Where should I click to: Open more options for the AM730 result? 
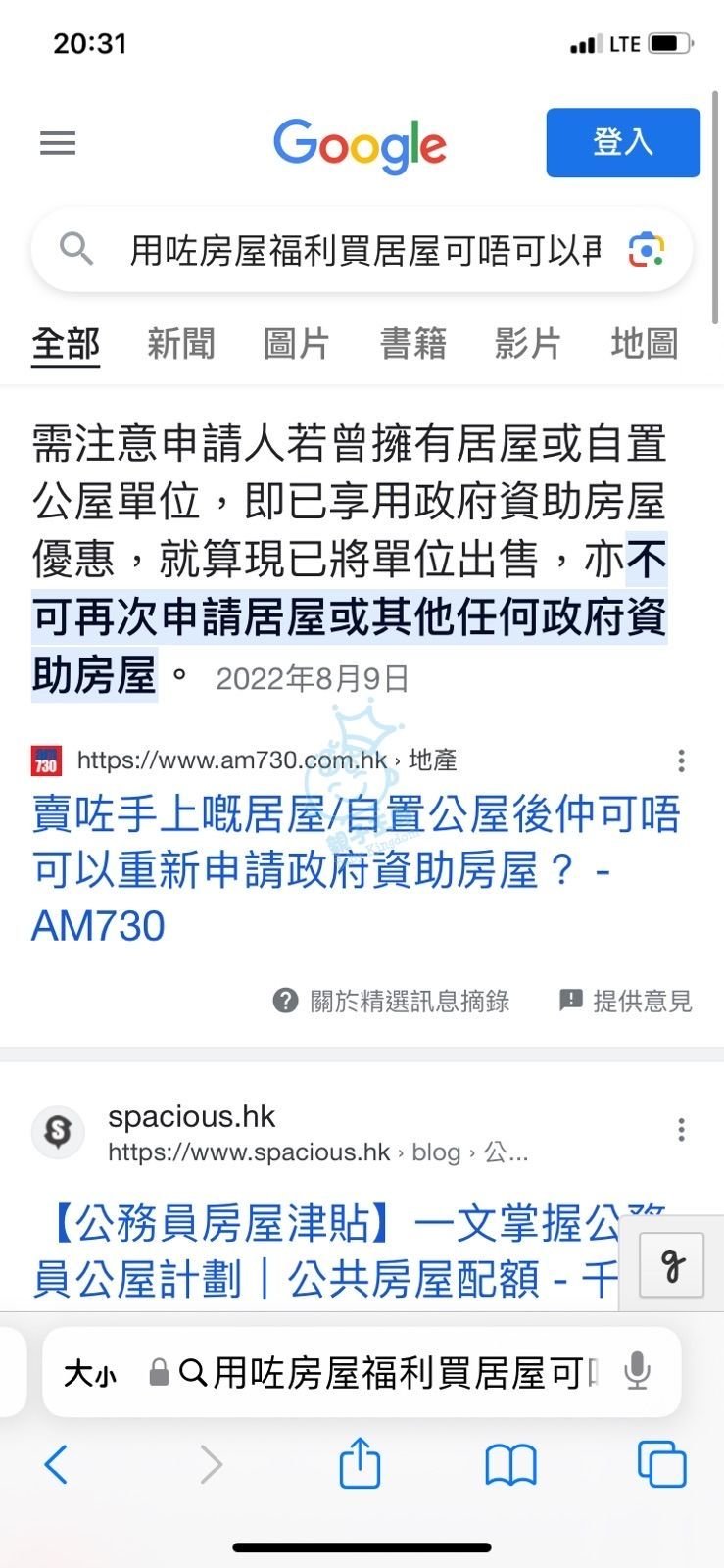[681, 760]
